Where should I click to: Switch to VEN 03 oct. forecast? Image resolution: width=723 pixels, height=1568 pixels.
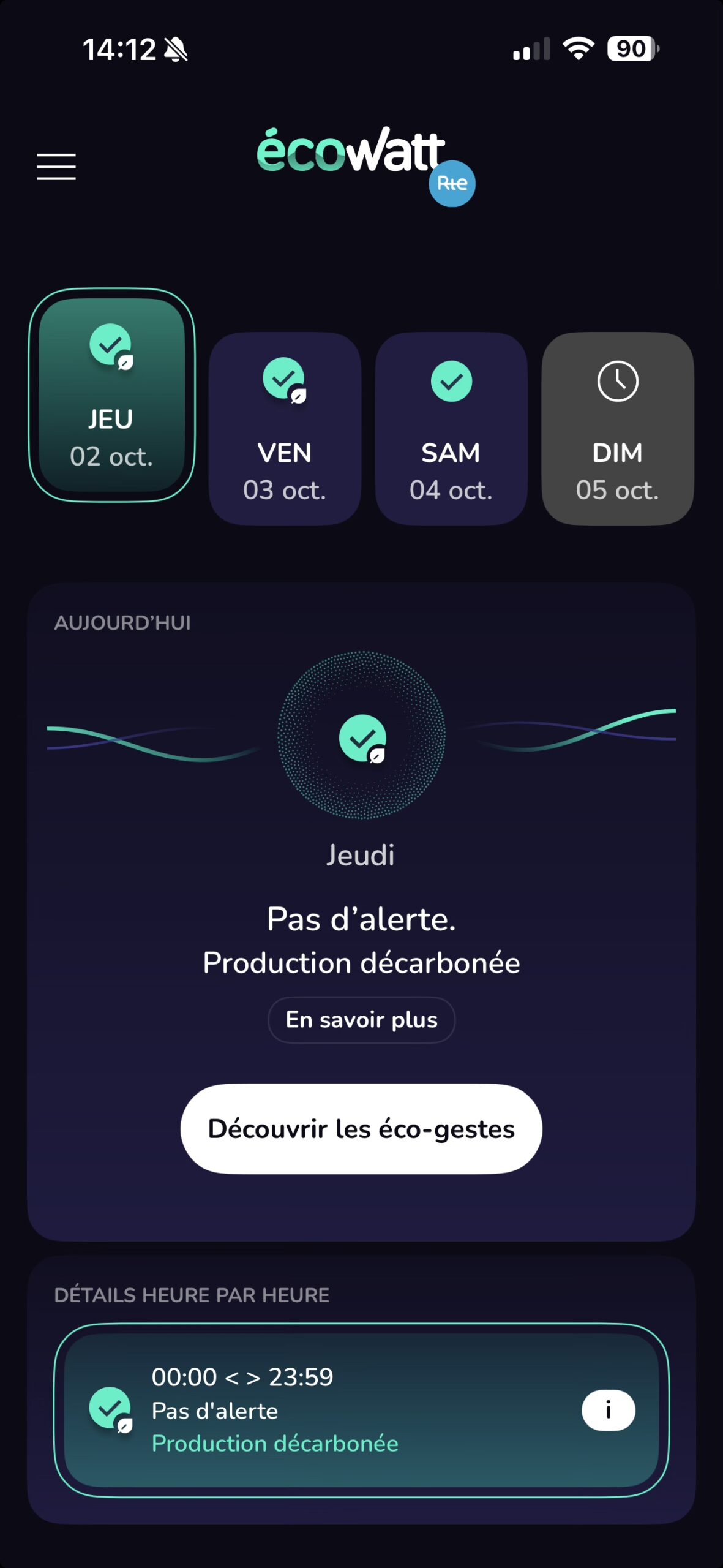tap(285, 429)
